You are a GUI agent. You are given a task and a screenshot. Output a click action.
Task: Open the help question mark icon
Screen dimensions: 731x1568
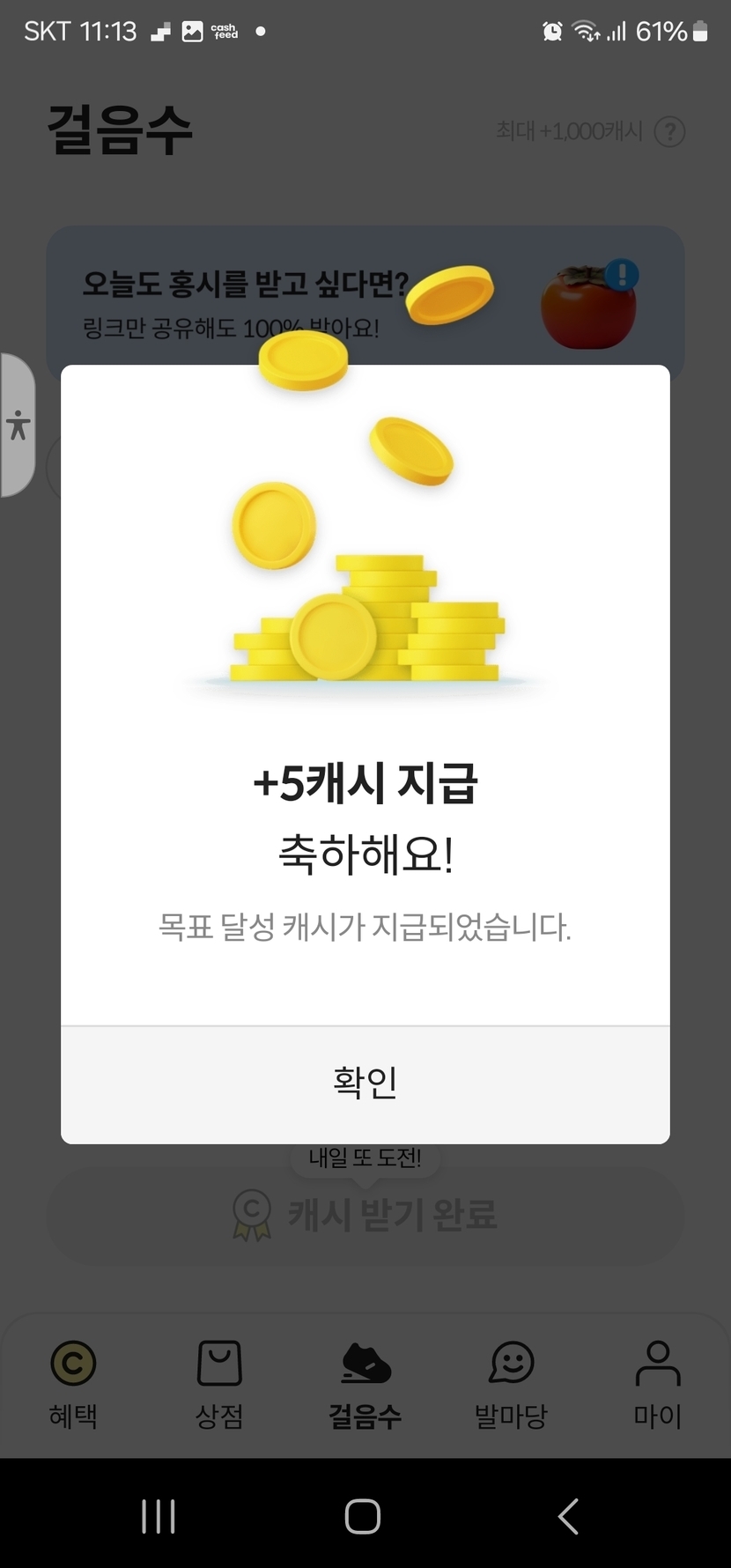tap(670, 132)
